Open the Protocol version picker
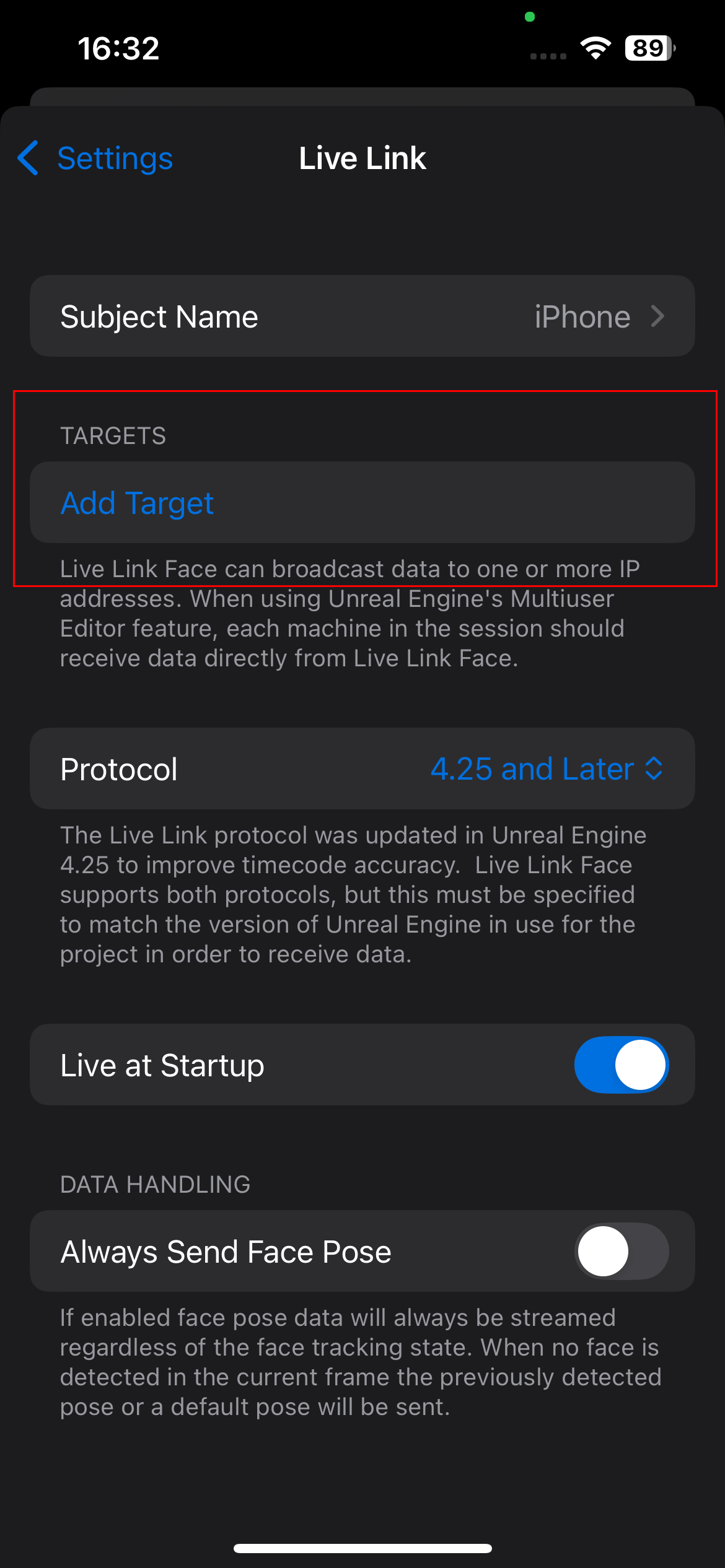Viewport: 725px width, 1568px height. pyautogui.click(x=547, y=769)
